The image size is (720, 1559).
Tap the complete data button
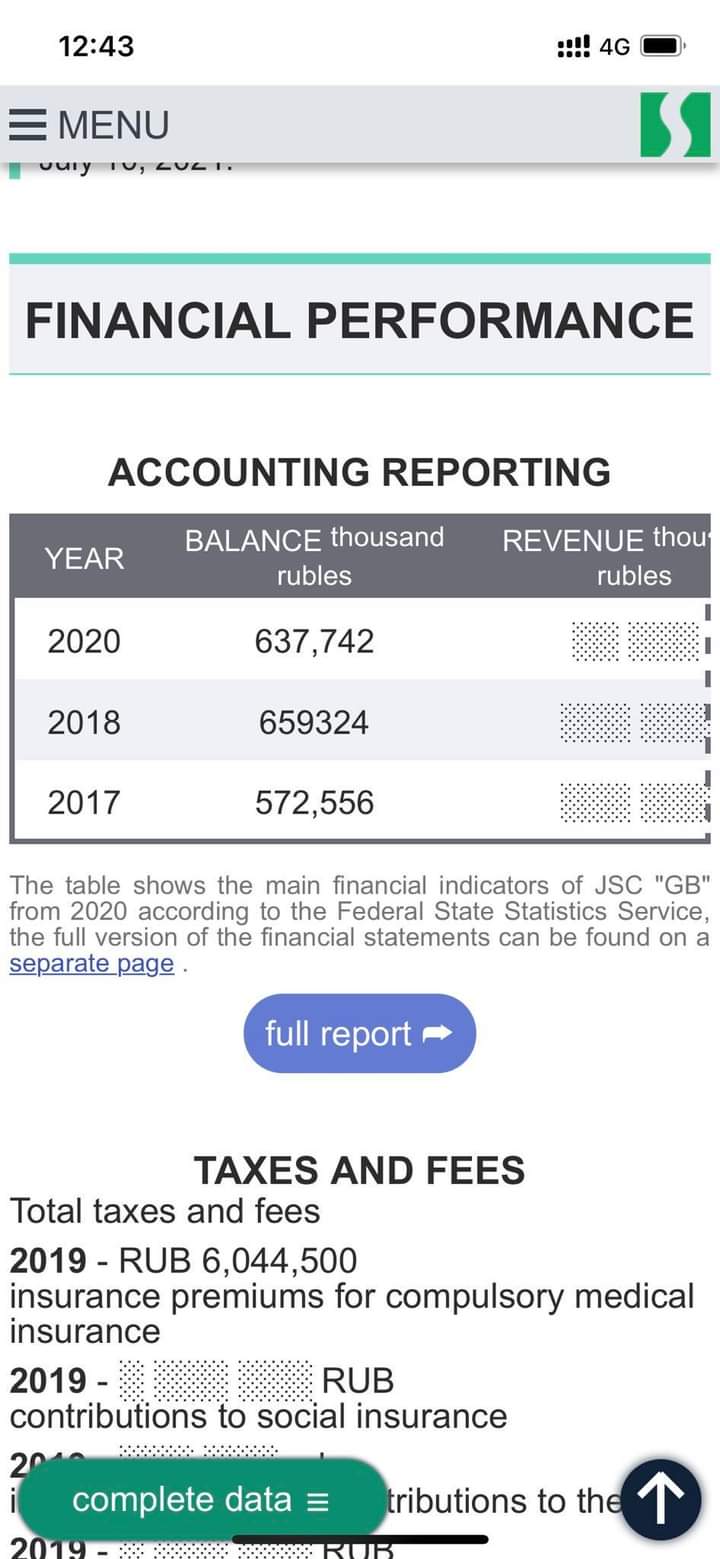coord(202,1499)
